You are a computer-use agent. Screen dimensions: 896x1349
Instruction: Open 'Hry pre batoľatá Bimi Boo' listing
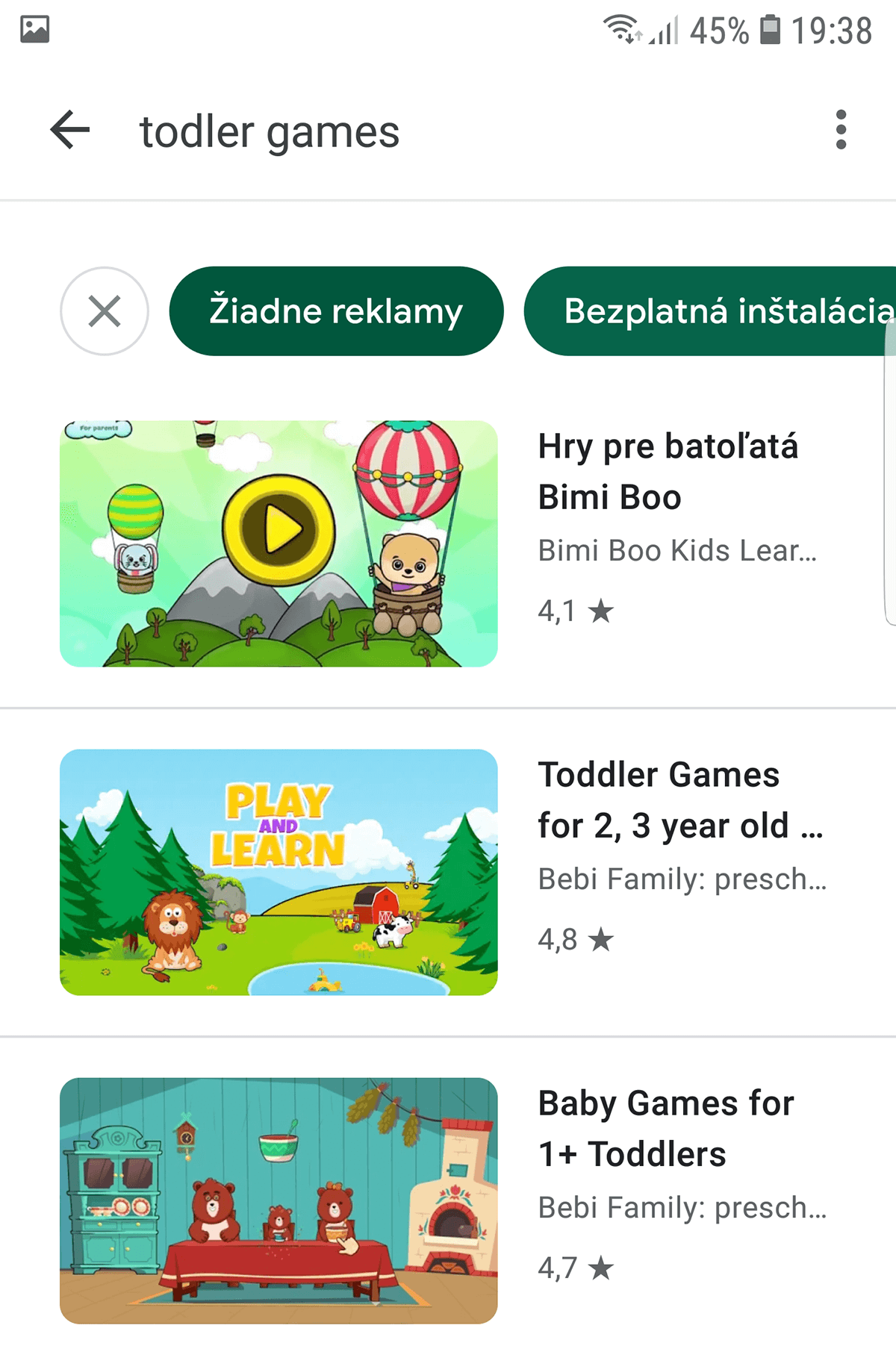(668, 472)
